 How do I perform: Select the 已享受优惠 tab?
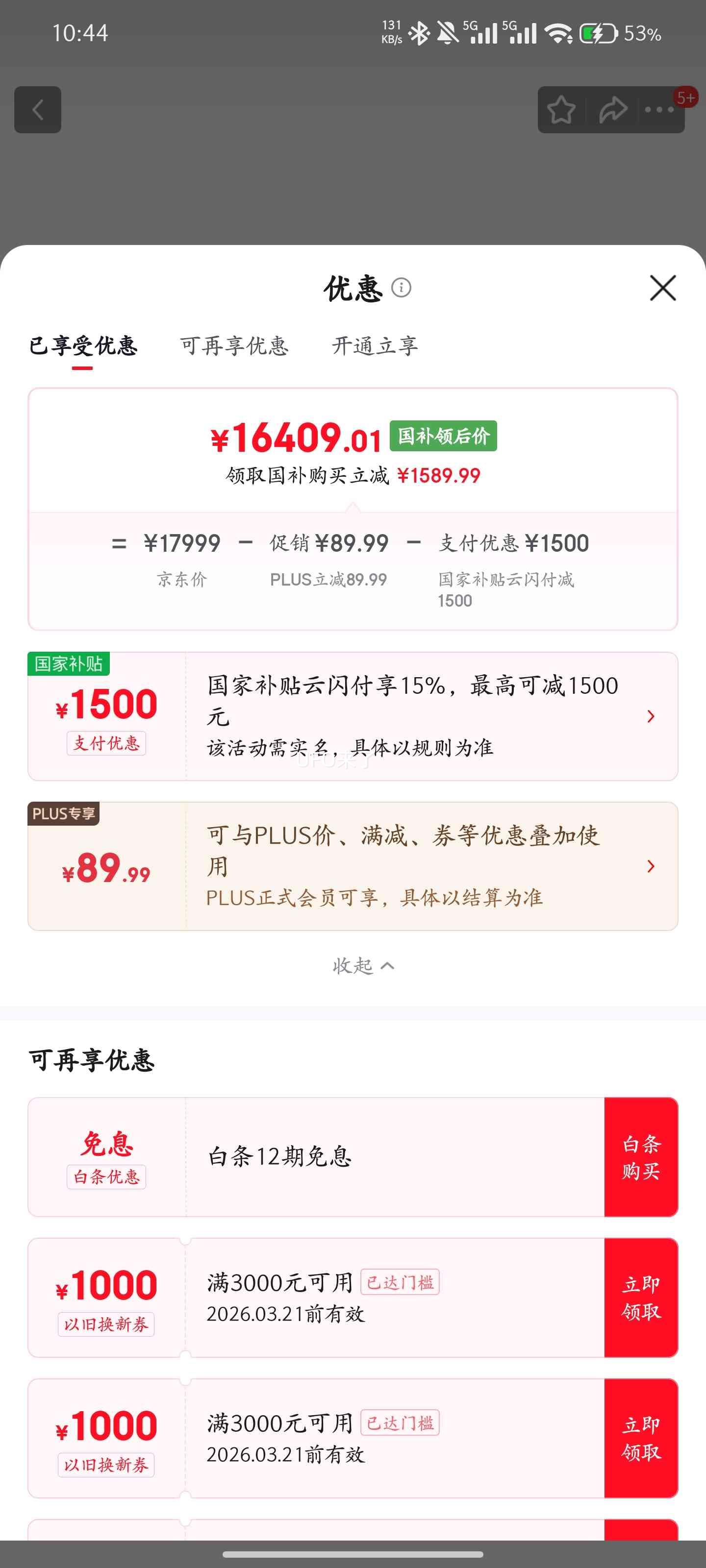83,346
